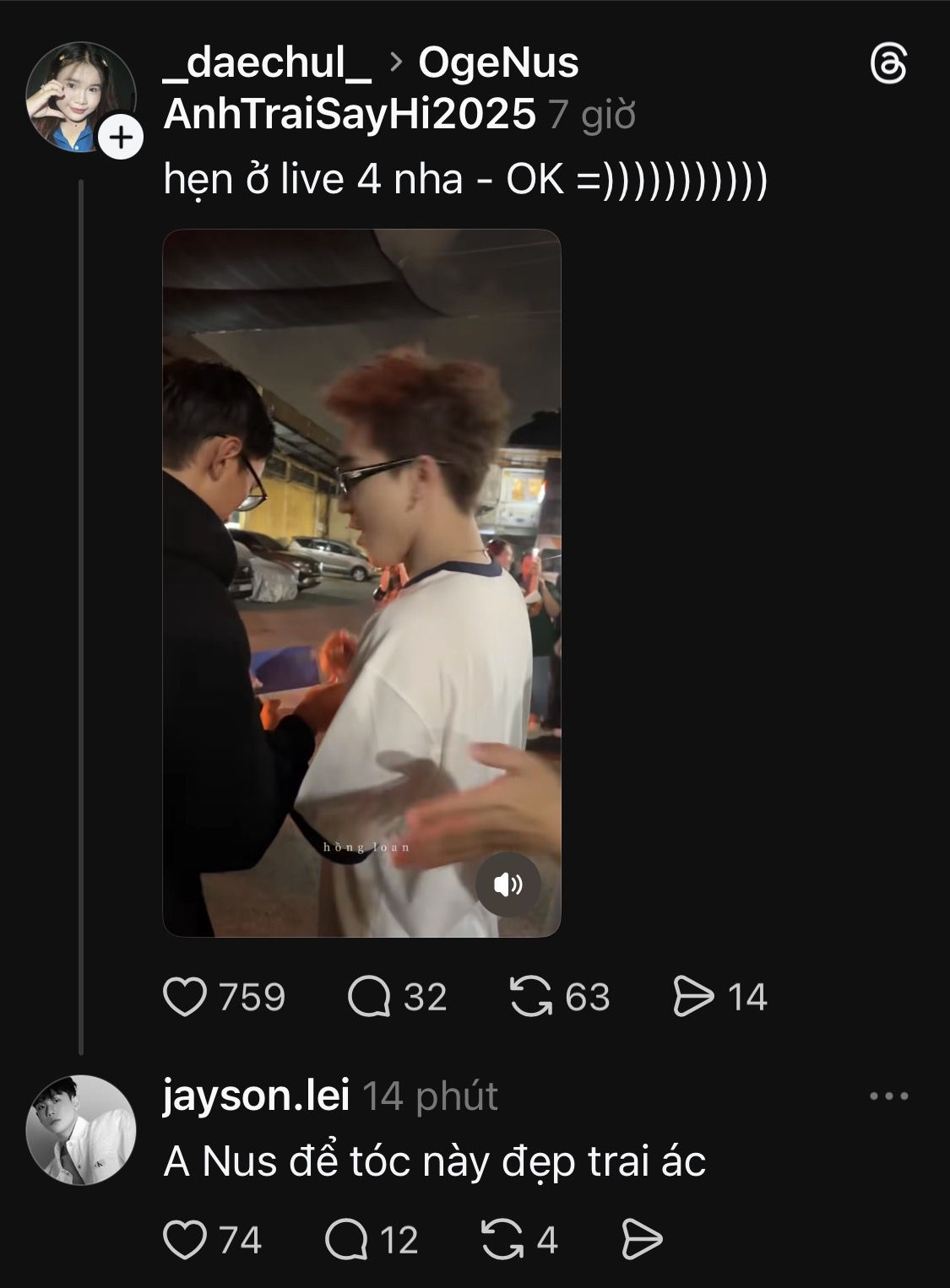
Task: Repost _daechul_'s post
Action: tap(531, 997)
